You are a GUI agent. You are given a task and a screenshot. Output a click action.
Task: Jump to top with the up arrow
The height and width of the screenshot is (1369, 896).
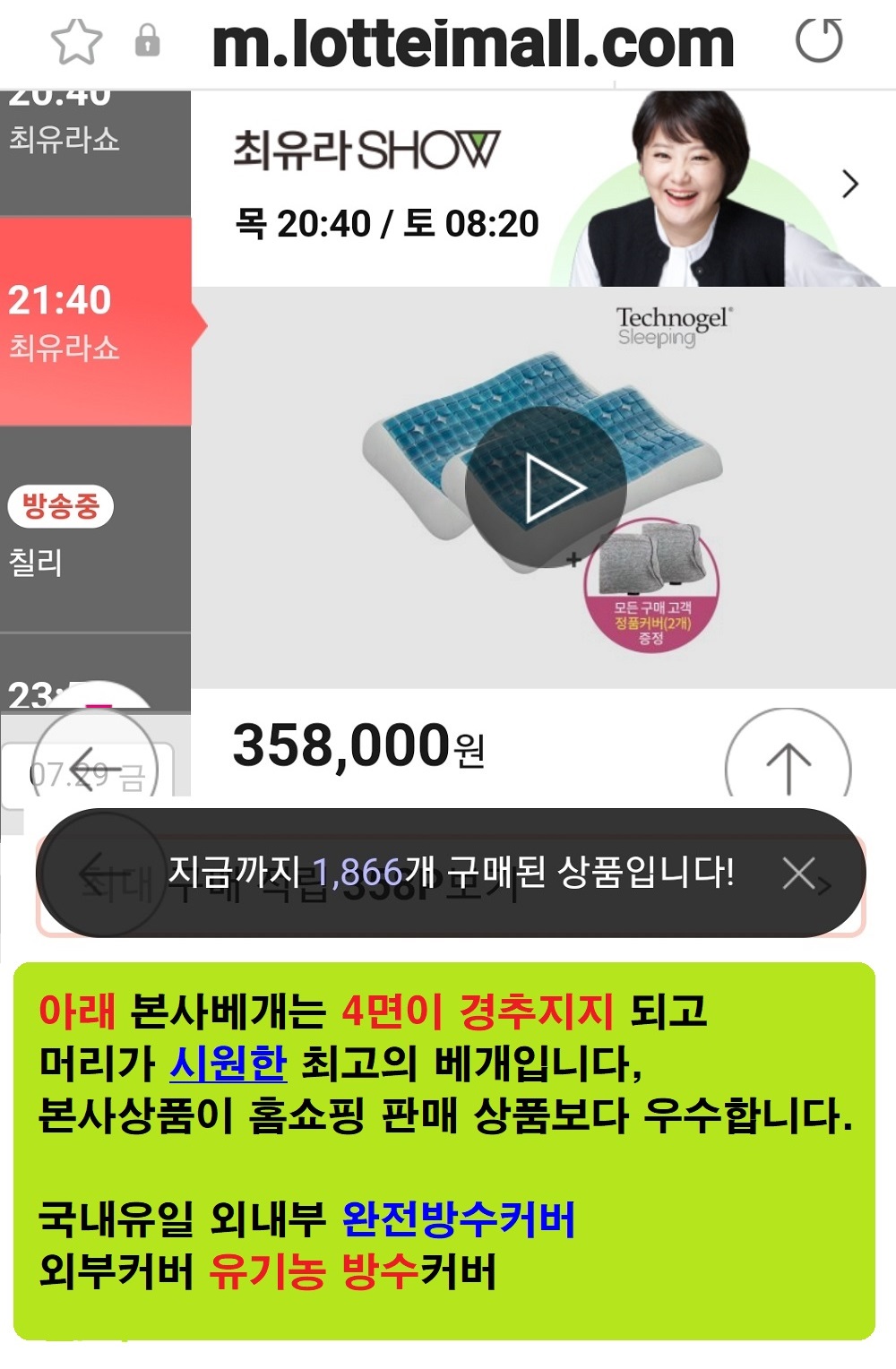pos(788,766)
